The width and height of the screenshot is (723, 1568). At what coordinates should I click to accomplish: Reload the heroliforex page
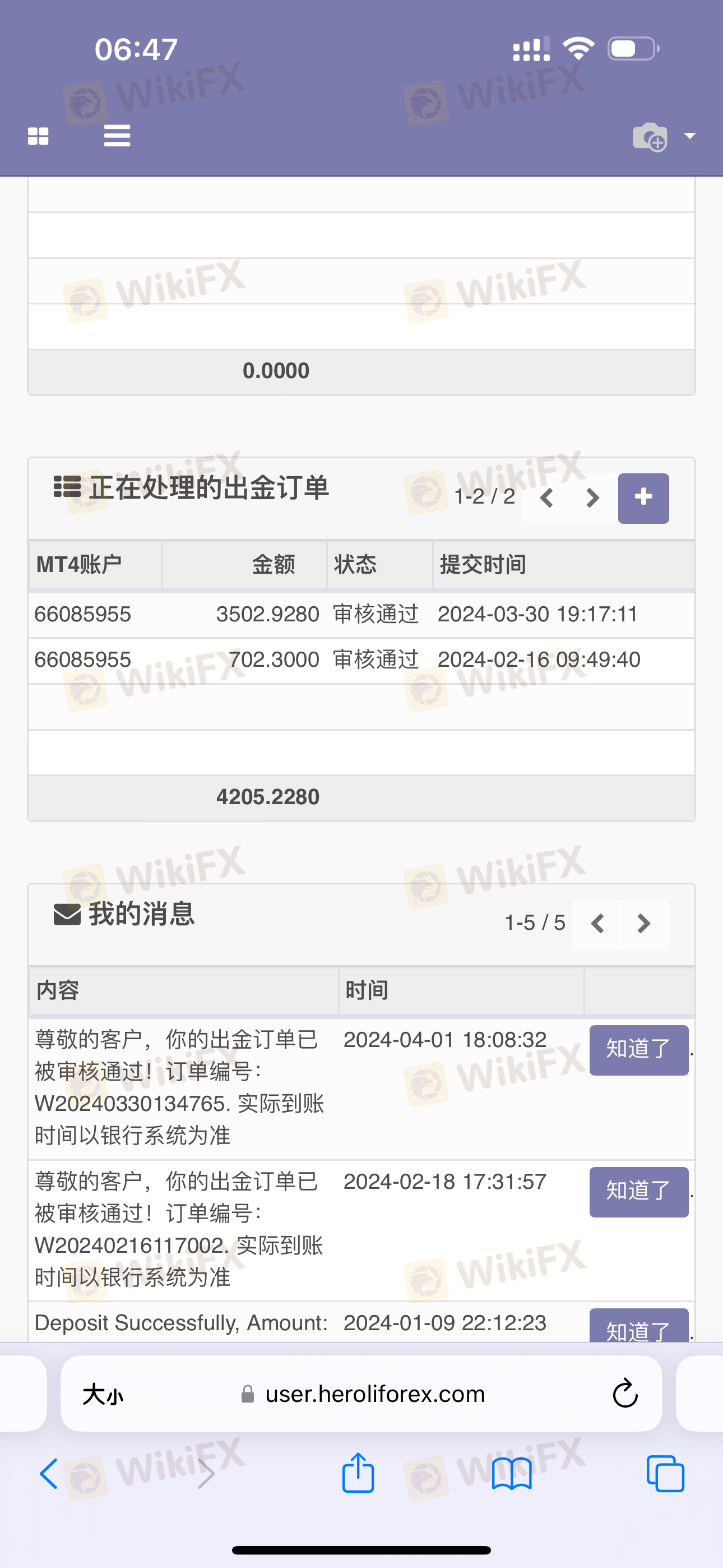[624, 1394]
